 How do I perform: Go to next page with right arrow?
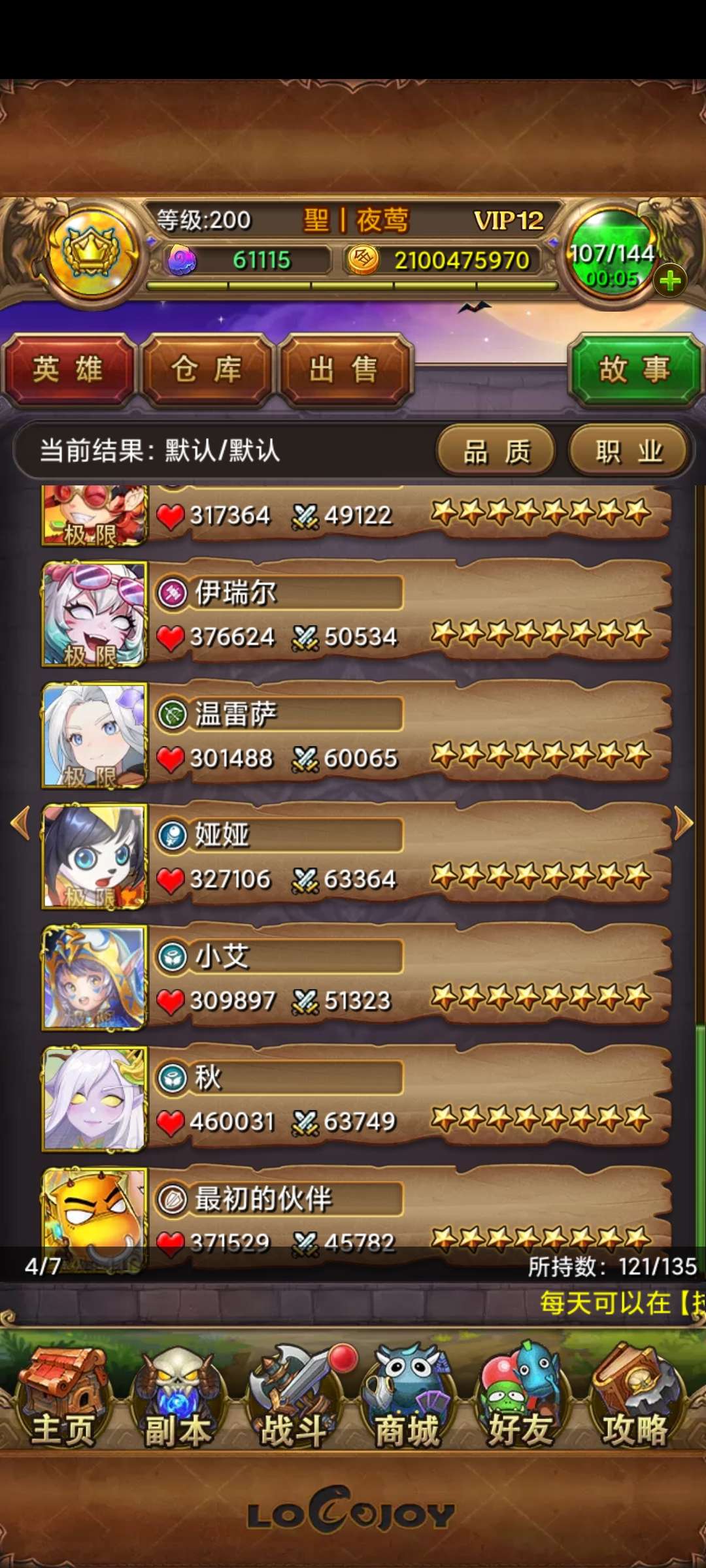(683, 823)
